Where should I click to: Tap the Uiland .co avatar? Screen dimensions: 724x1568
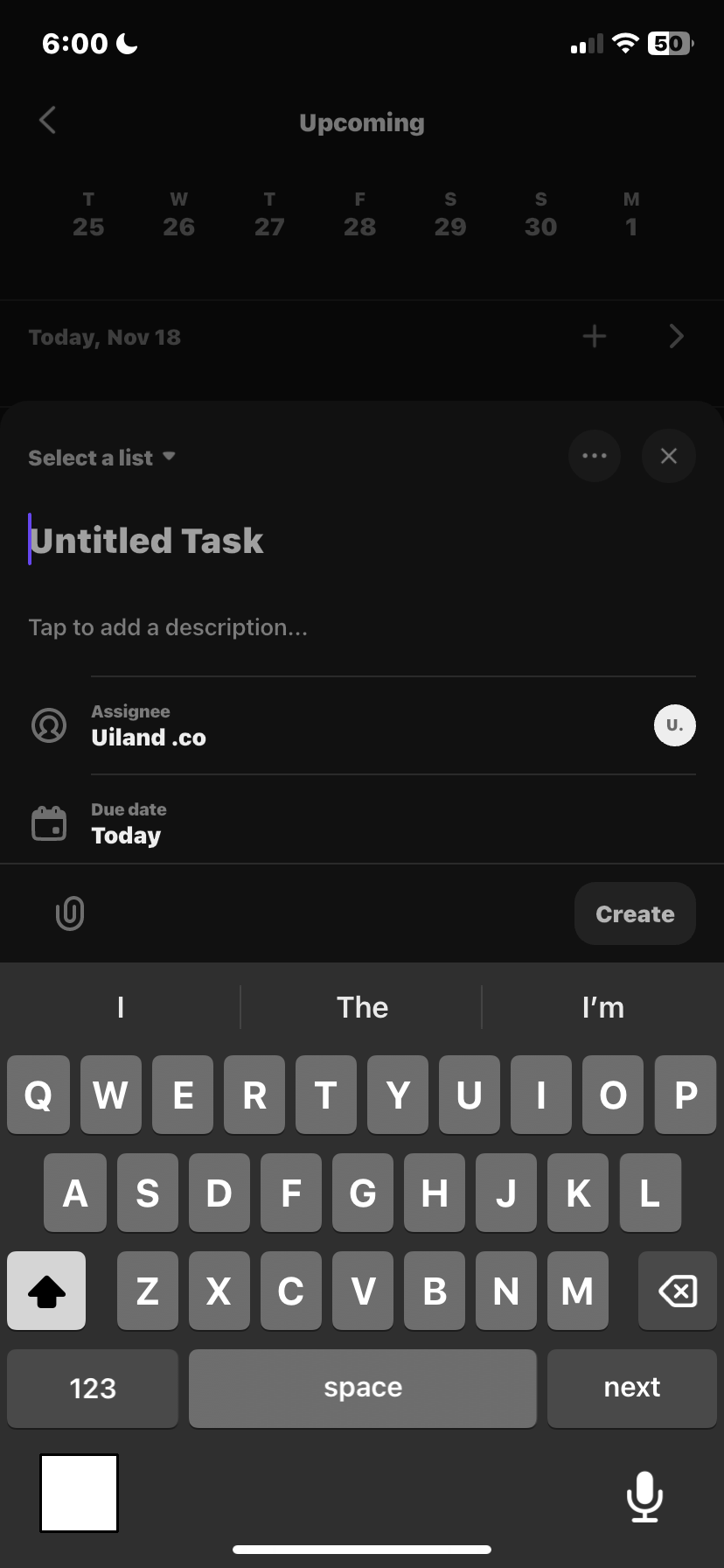coord(673,725)
